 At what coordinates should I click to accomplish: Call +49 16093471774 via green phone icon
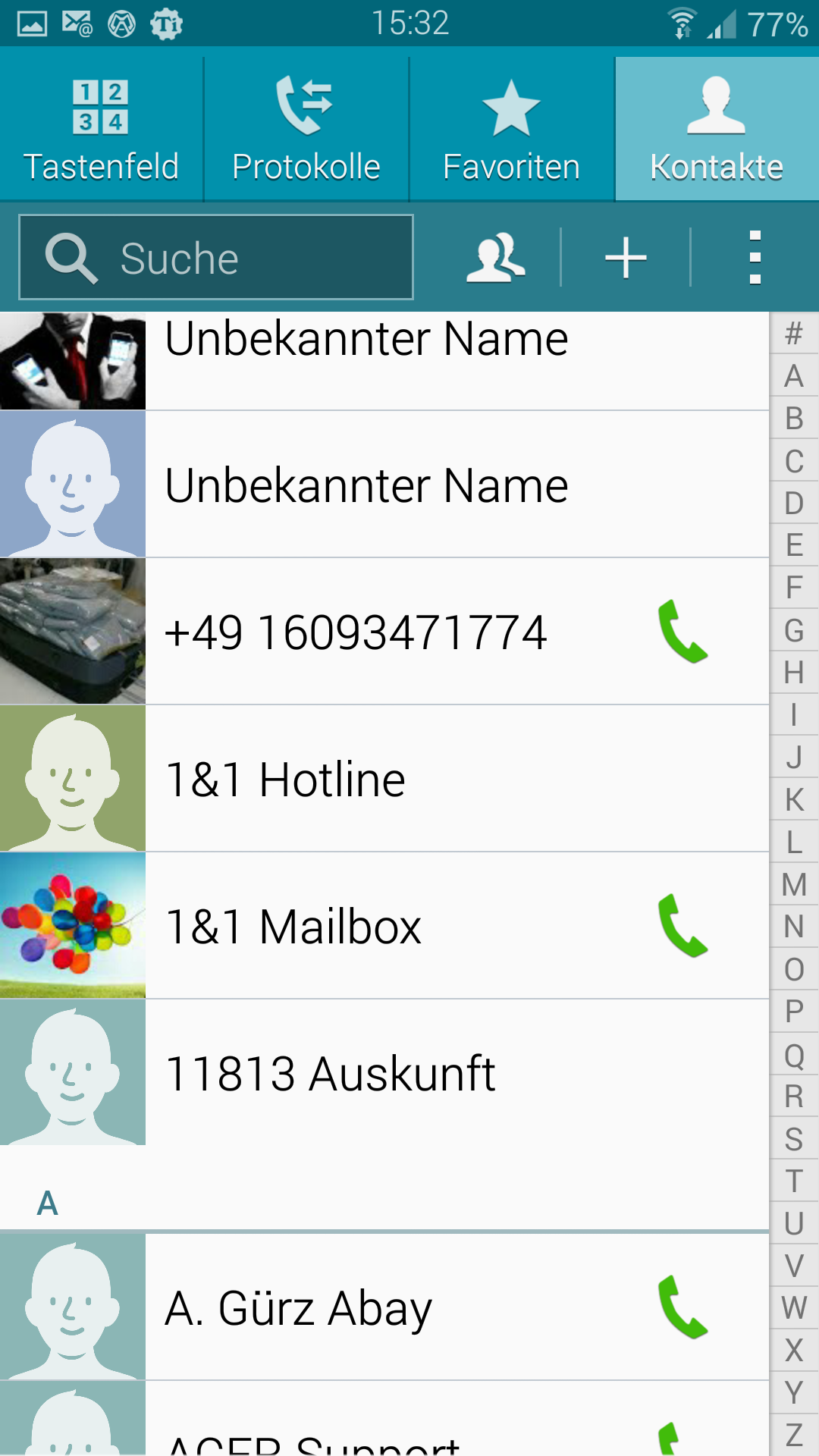pyautogui.click(x=683, y=632)
